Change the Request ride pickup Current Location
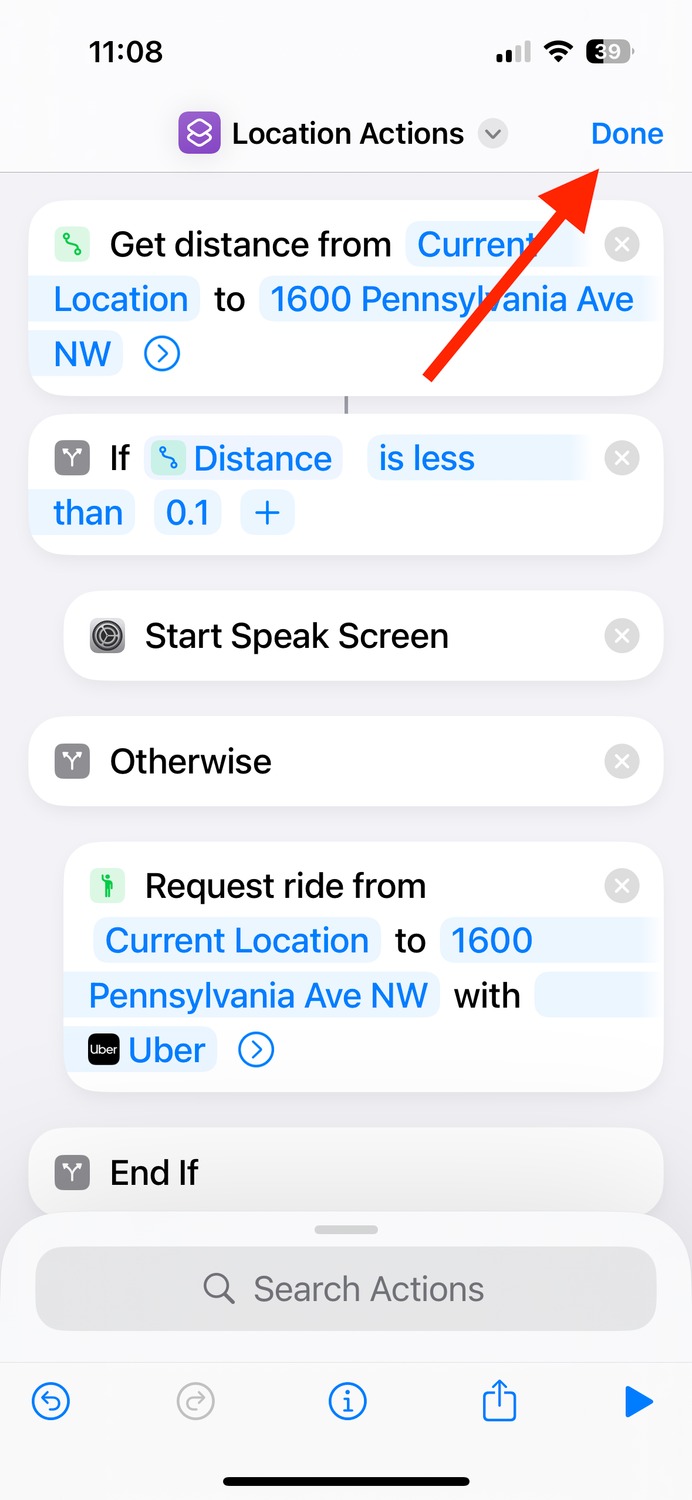Image resolution: width=692 pixels, height=1500 pixels. 237,941
